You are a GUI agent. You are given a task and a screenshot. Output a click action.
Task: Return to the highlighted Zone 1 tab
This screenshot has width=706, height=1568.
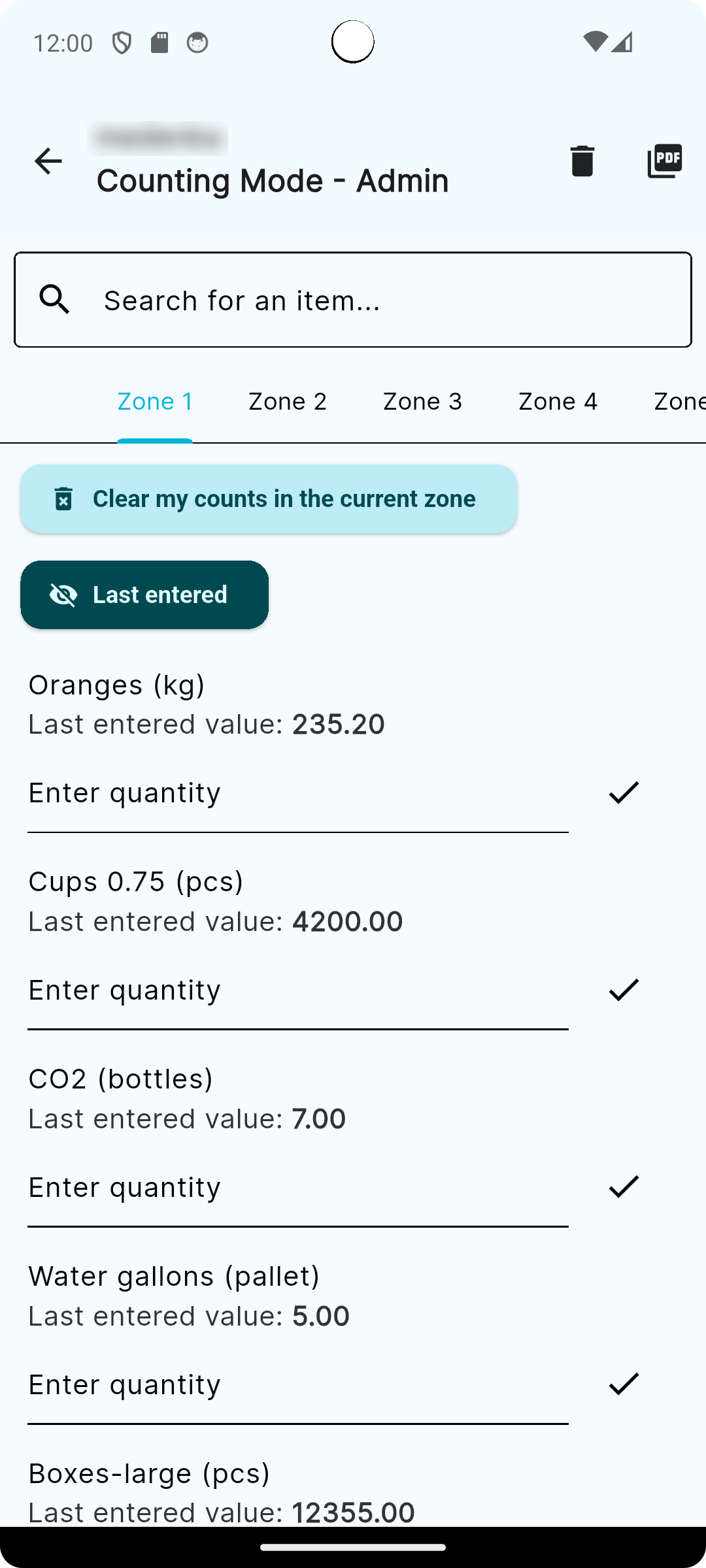(x=154, y=401)
